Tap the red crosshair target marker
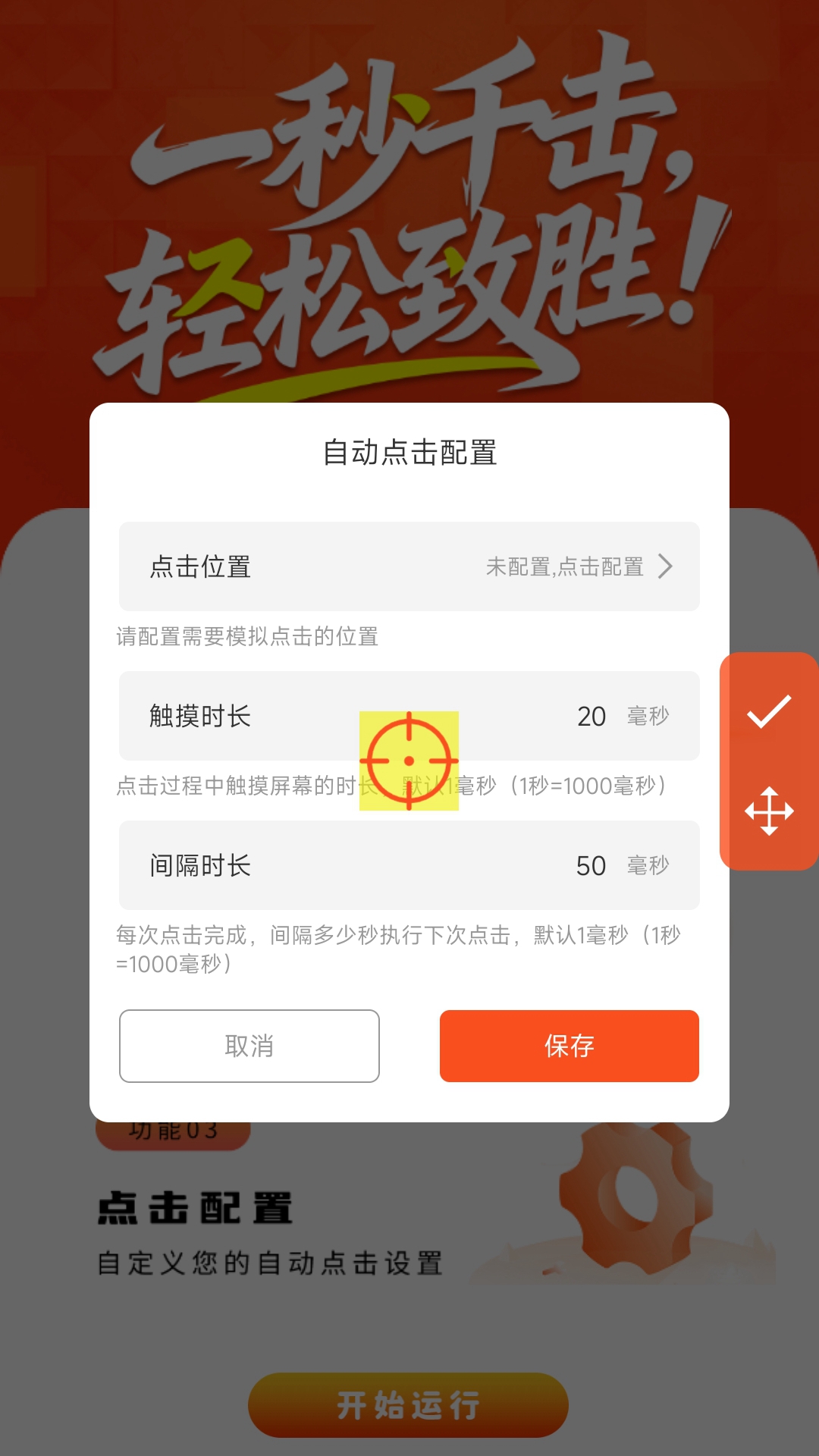Screen dimensions: 819x1456 [x=409, y=761]
